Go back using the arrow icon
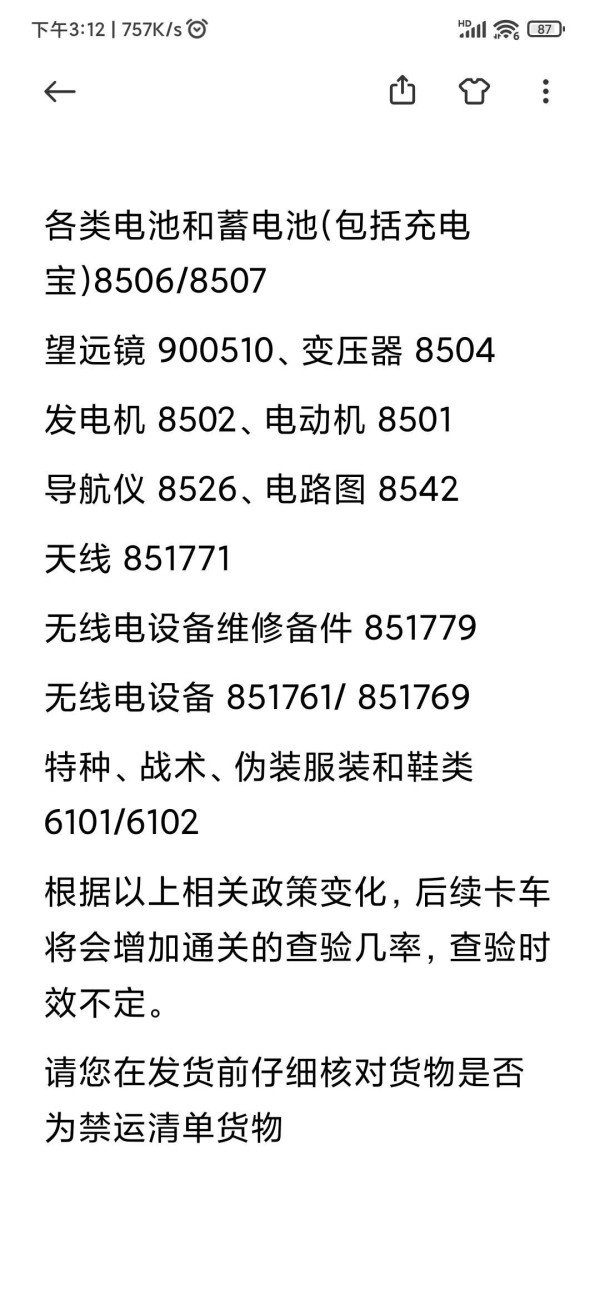 point(60,92)
